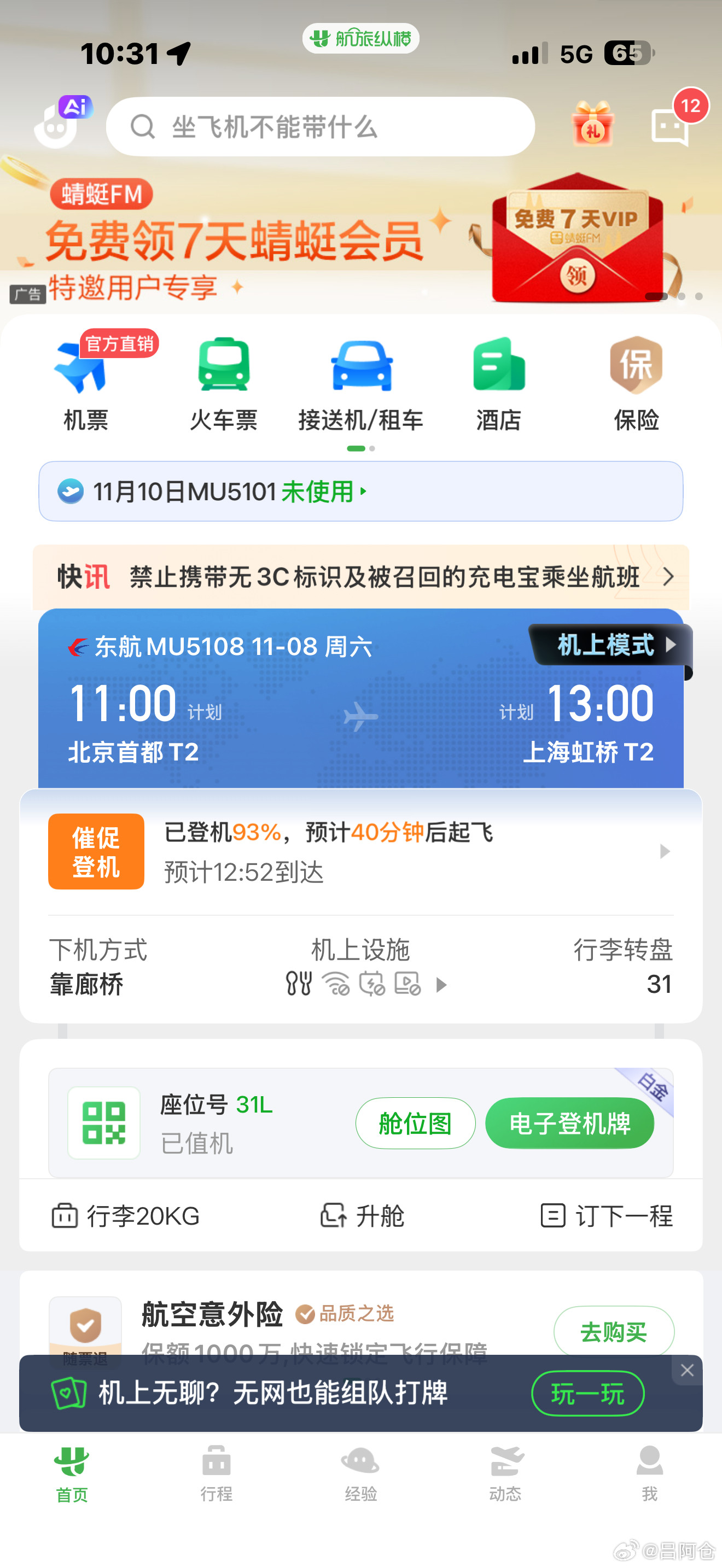Toggle the 催促登机 boarding reminder

tap(96, 852)
